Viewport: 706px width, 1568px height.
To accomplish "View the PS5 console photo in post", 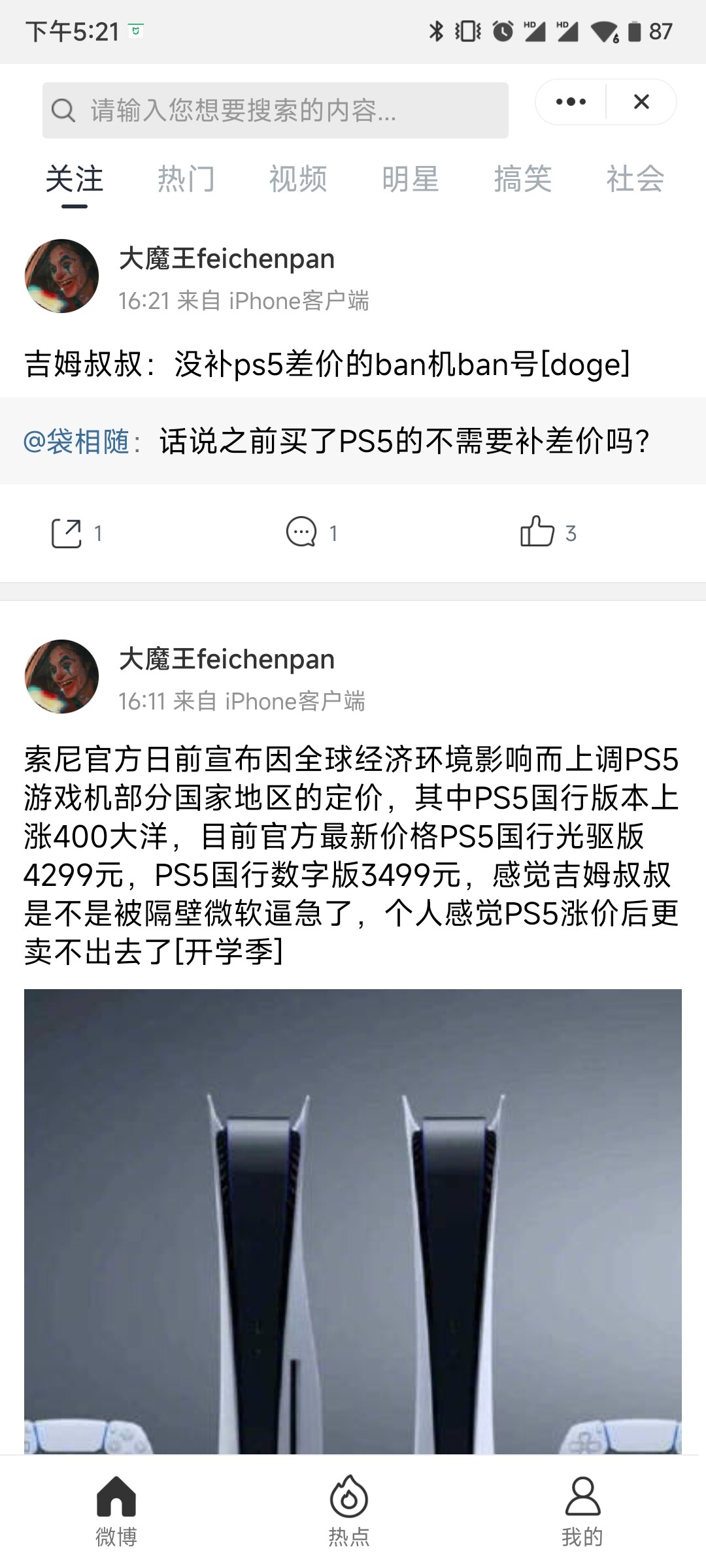I will point(353,1222).
